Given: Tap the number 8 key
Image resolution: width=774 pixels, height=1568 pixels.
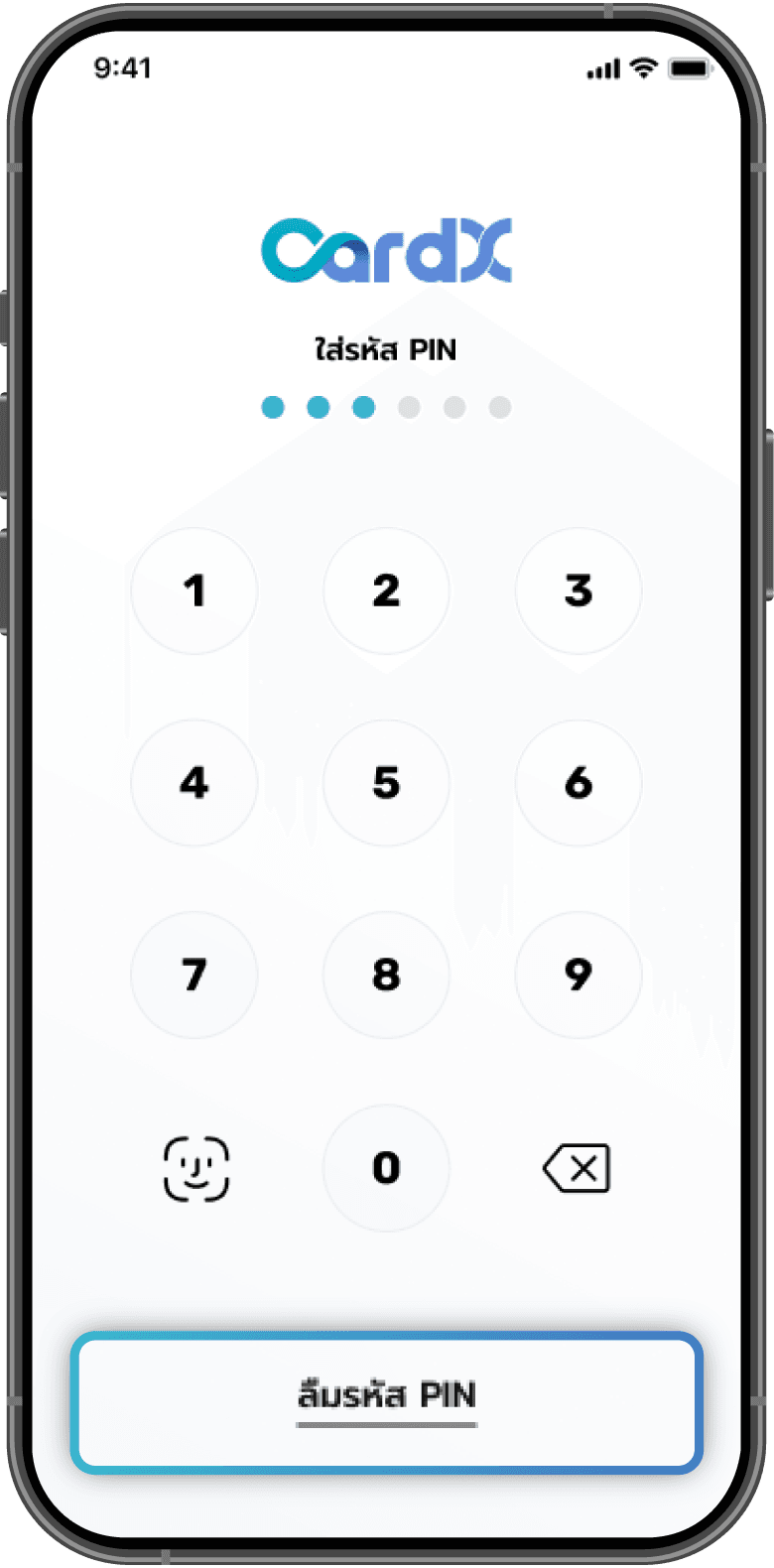Looking at the screenshot, I should click(x=386, y=975).
